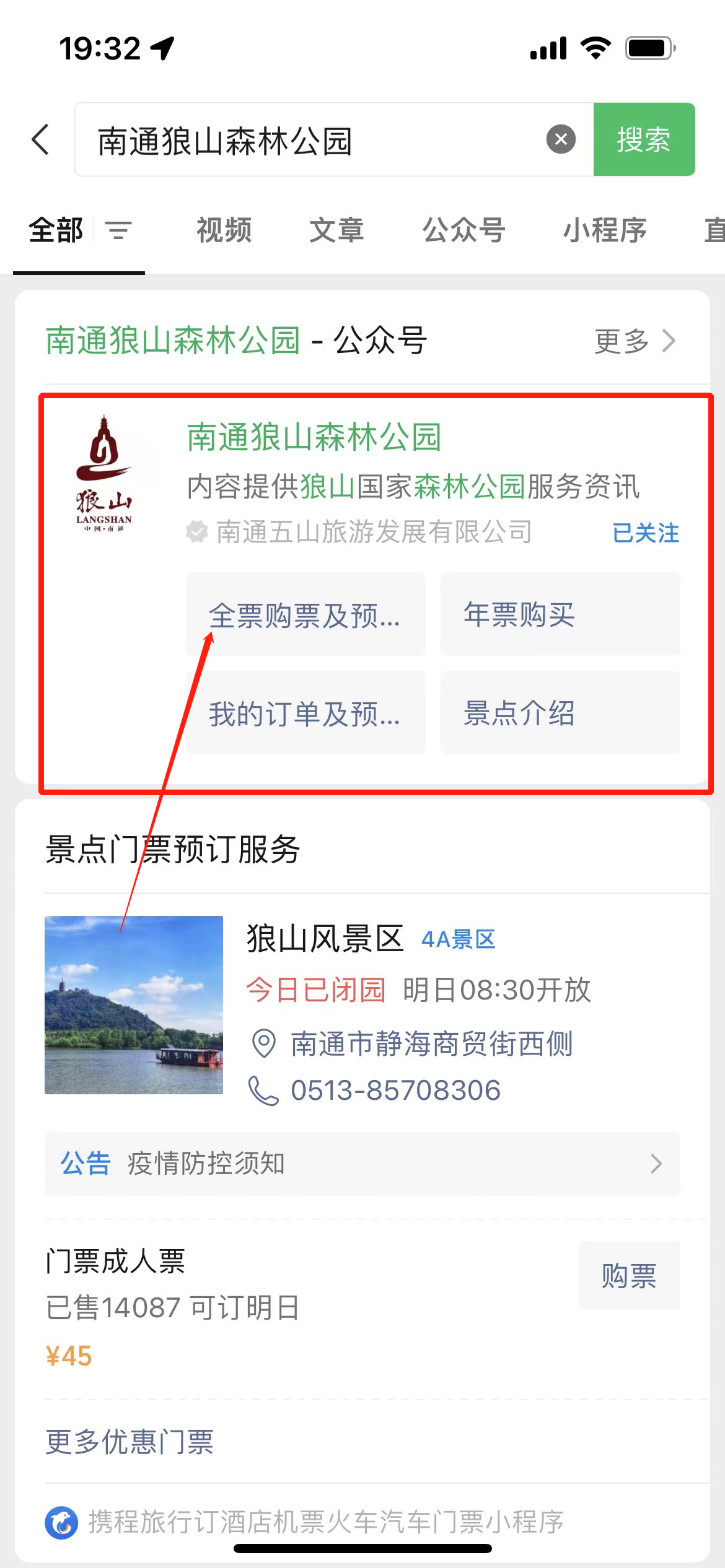Go back from search results

click(x=41, y=139)
